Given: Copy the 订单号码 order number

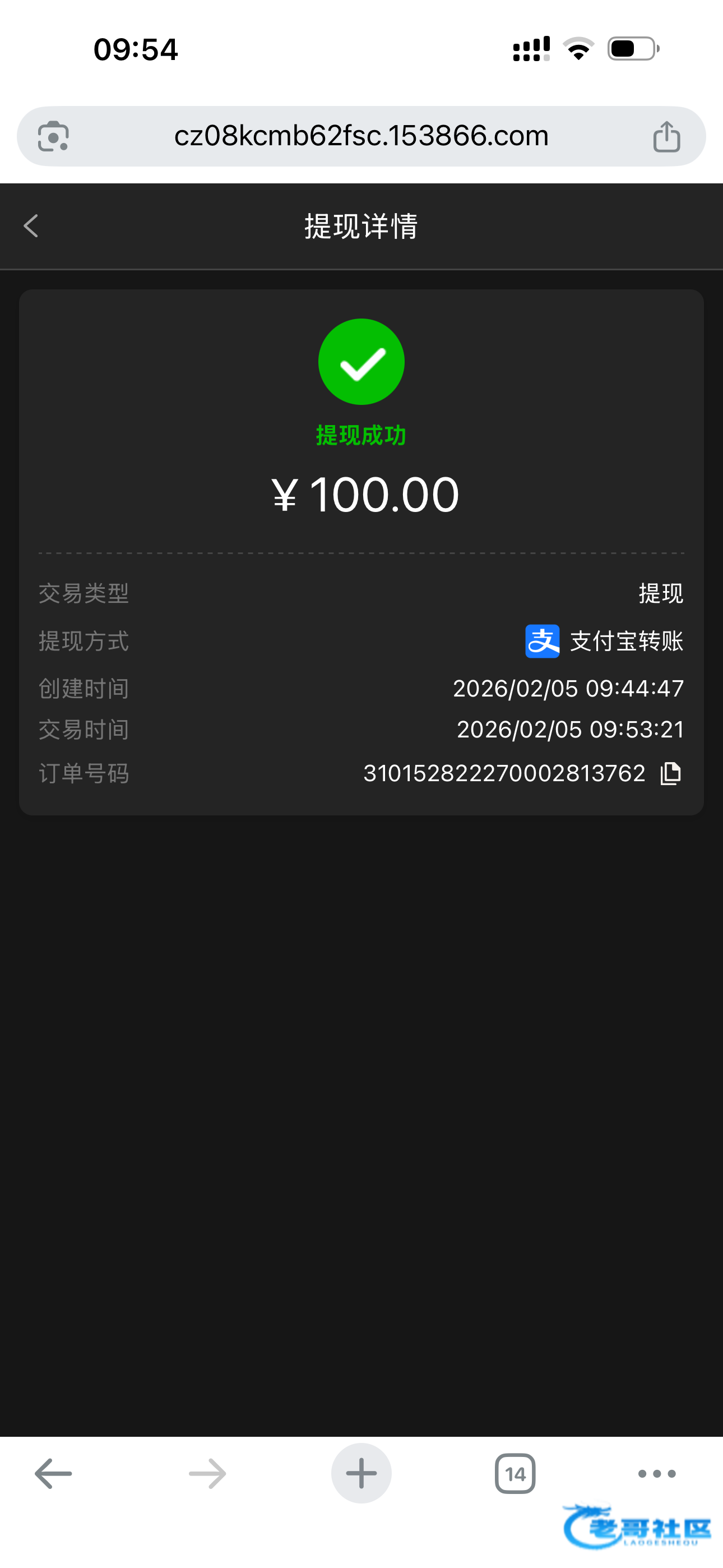Looking at the screenshot, I should [671, 774].
